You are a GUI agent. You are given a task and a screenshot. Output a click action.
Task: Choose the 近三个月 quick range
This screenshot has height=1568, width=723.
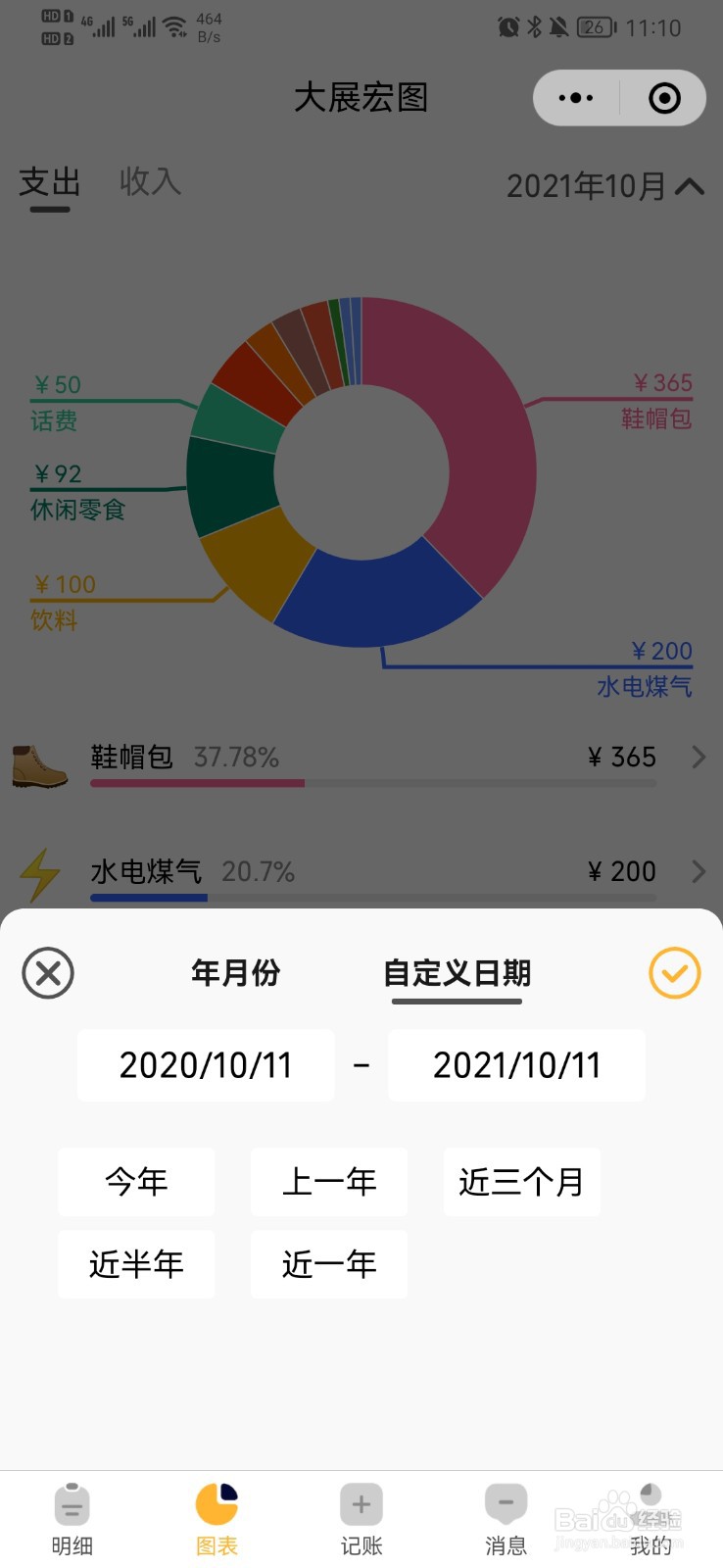[x=521, y=1182]
